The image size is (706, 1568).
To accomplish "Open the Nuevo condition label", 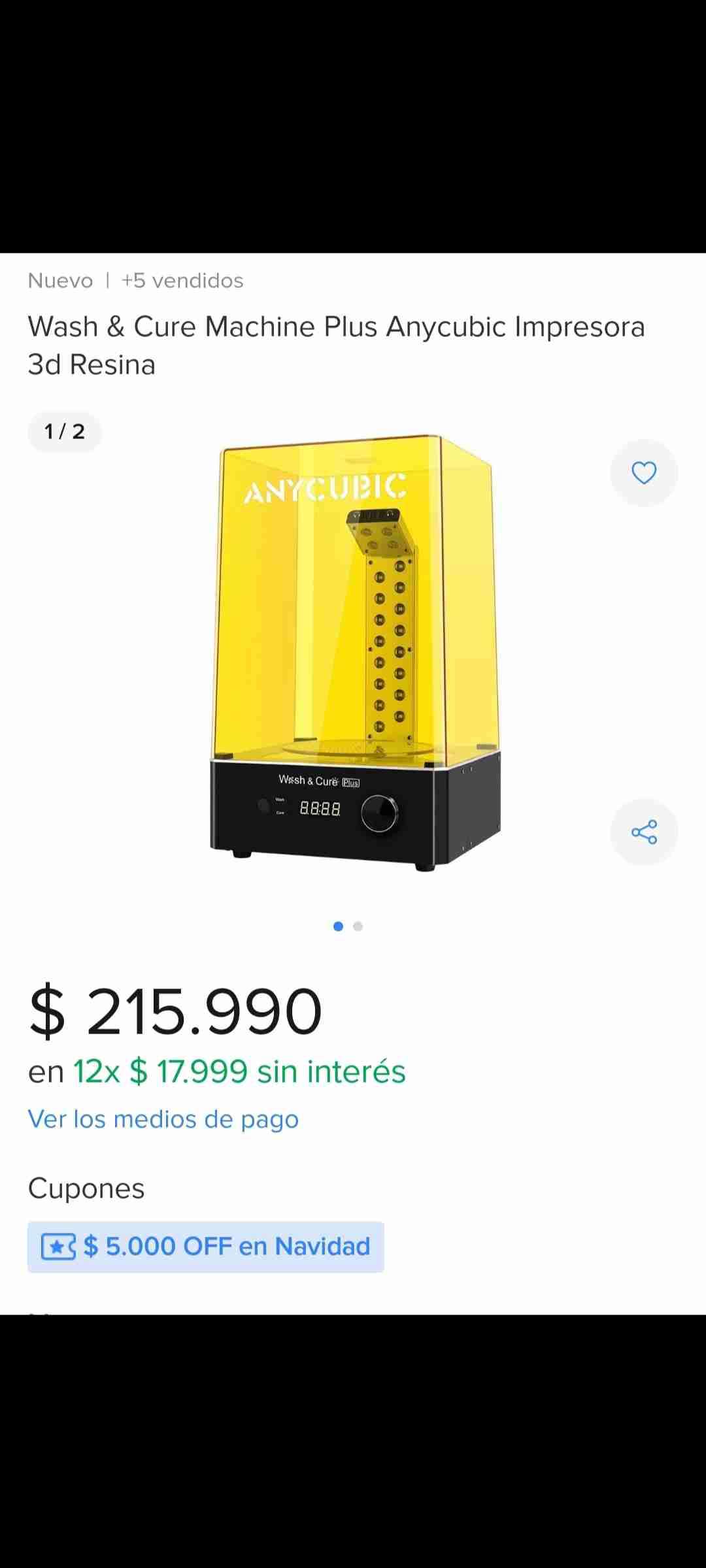I will 59,280.
